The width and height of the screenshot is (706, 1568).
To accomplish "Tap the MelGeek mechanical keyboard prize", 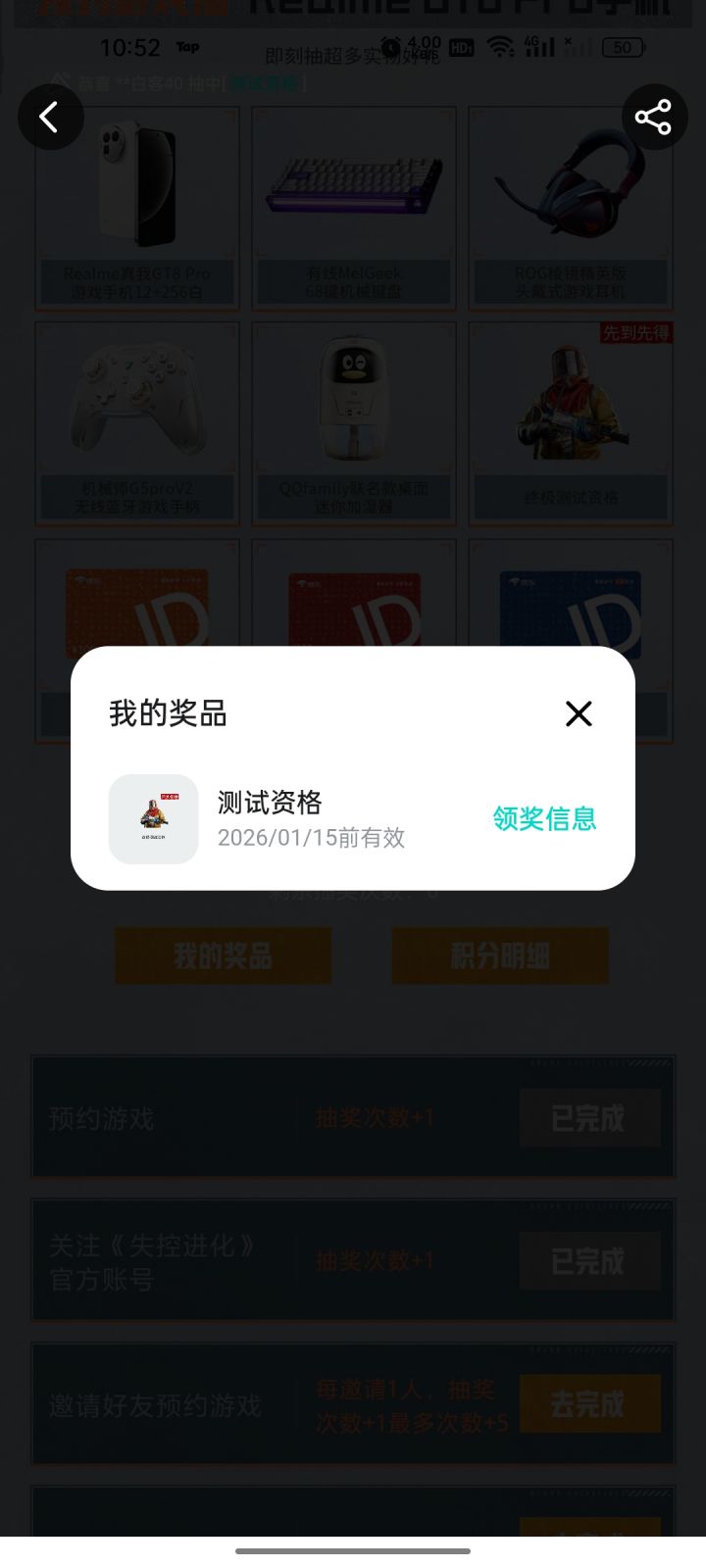I will [353, 191].
